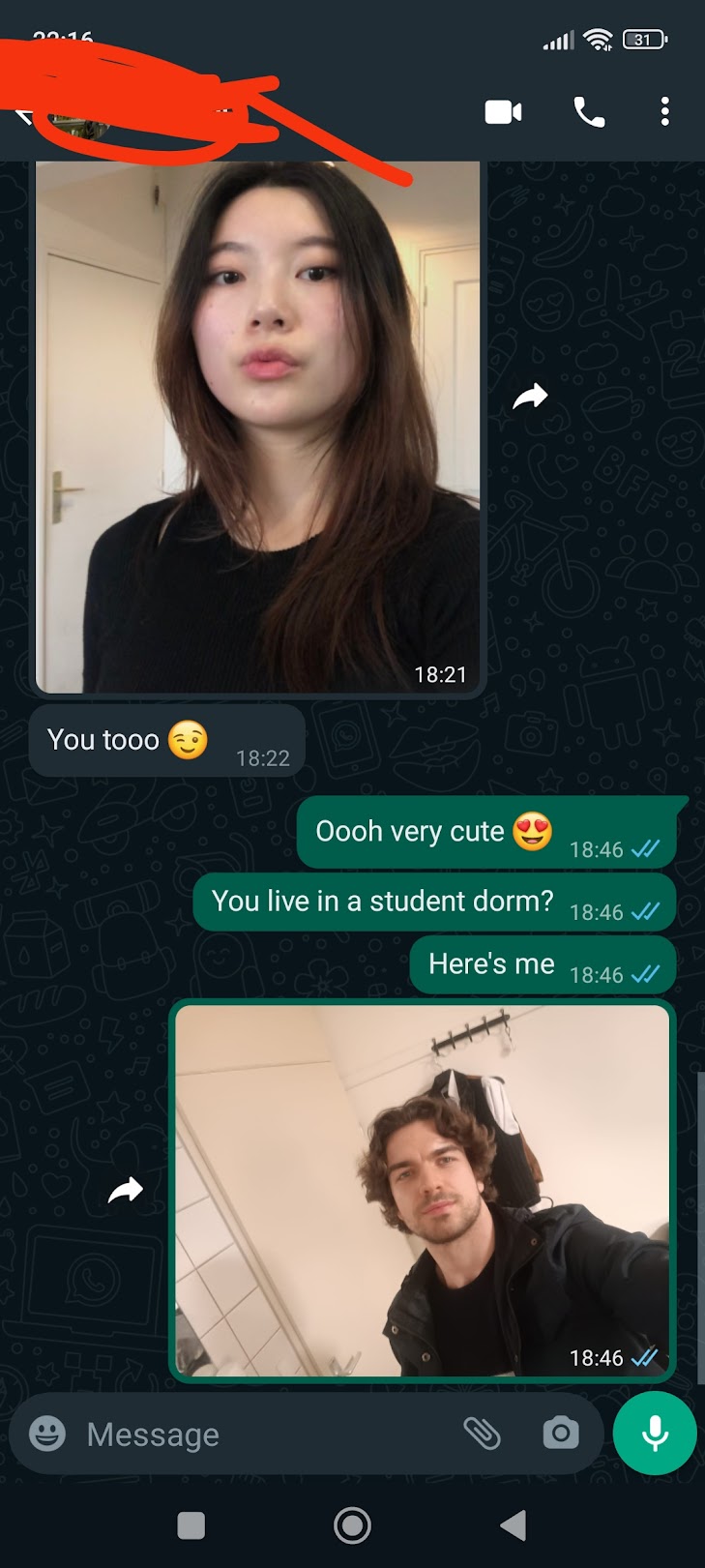Open the received photo sent at 18:21
This screenshot has height=1568, width=705.
[x=258, y=426]
